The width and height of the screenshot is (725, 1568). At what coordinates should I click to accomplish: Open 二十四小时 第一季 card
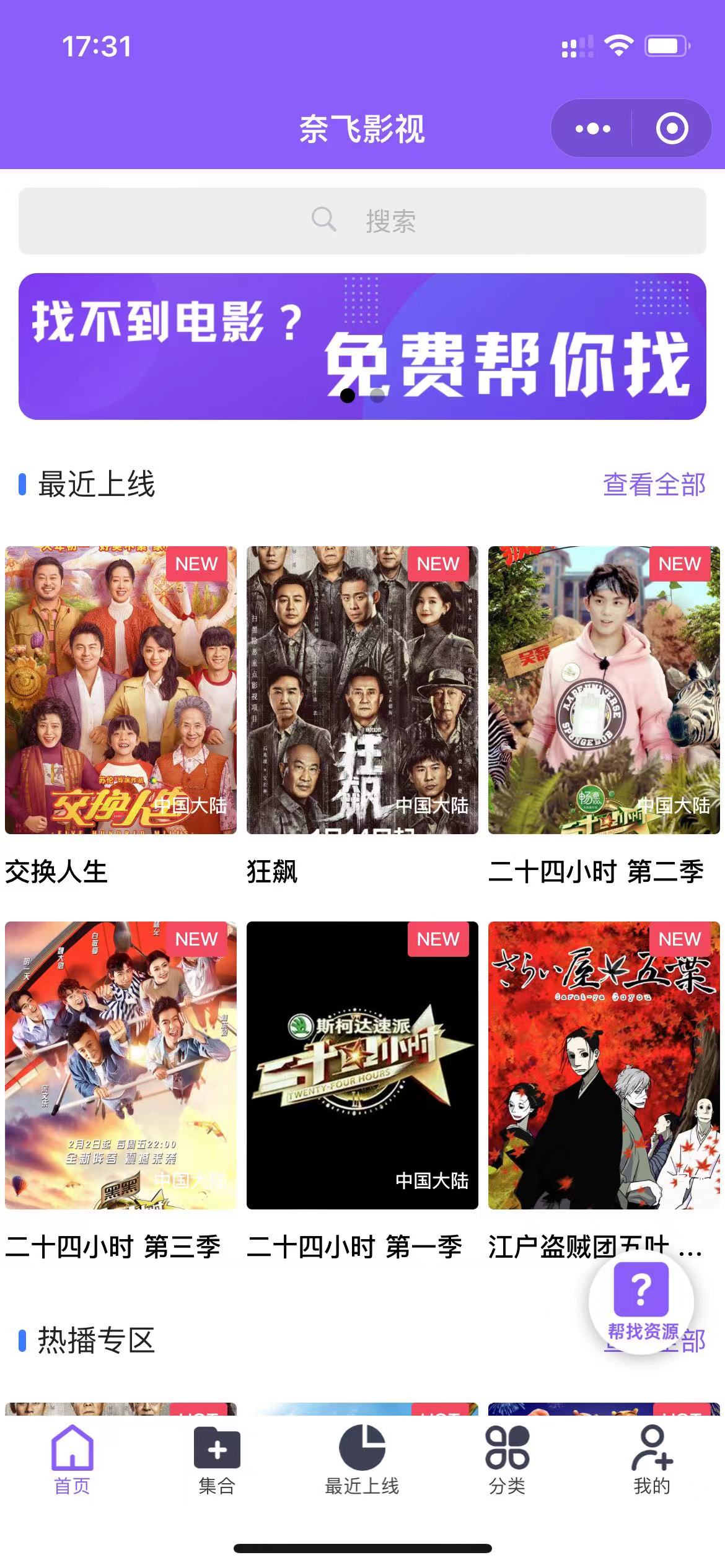click(362, 1065)
